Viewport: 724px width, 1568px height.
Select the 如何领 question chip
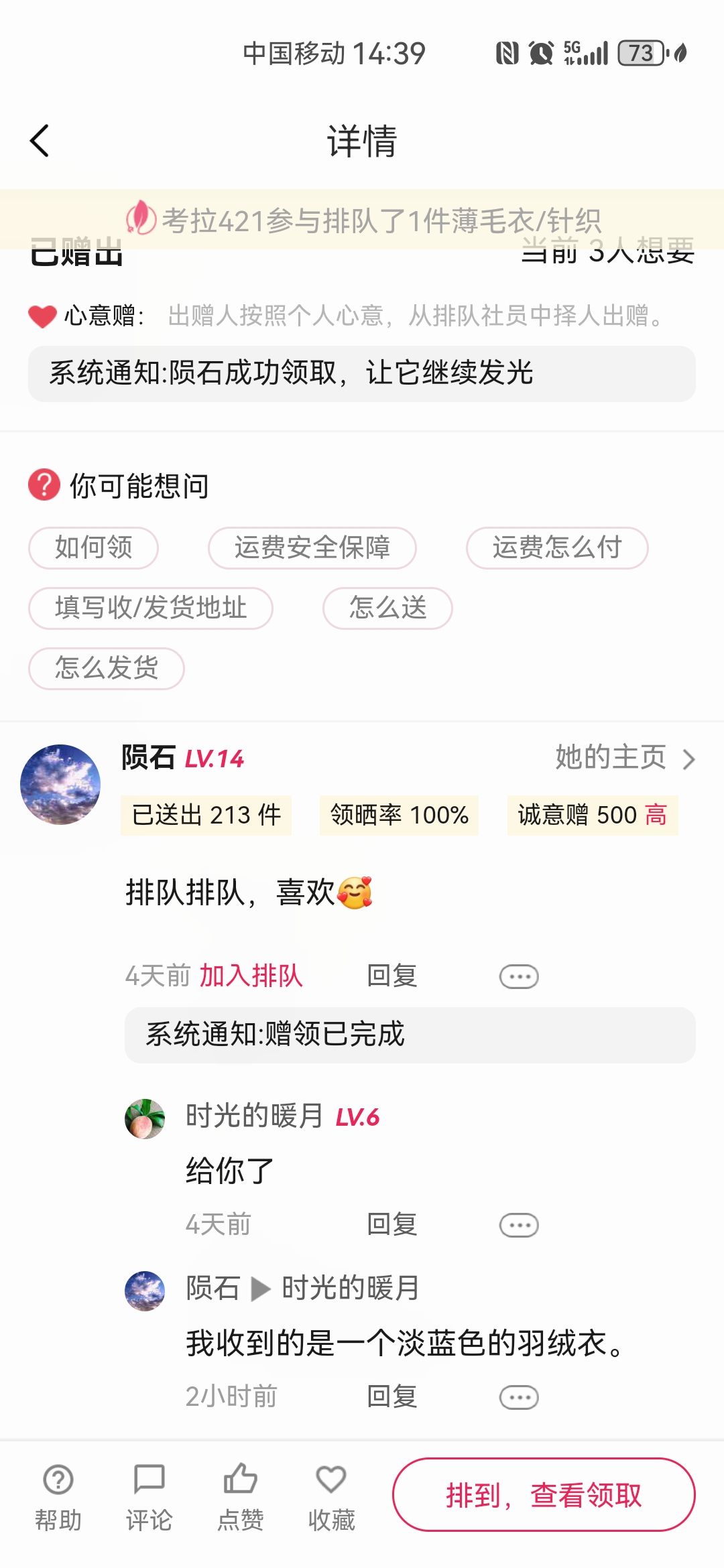(x=93, y=547)
